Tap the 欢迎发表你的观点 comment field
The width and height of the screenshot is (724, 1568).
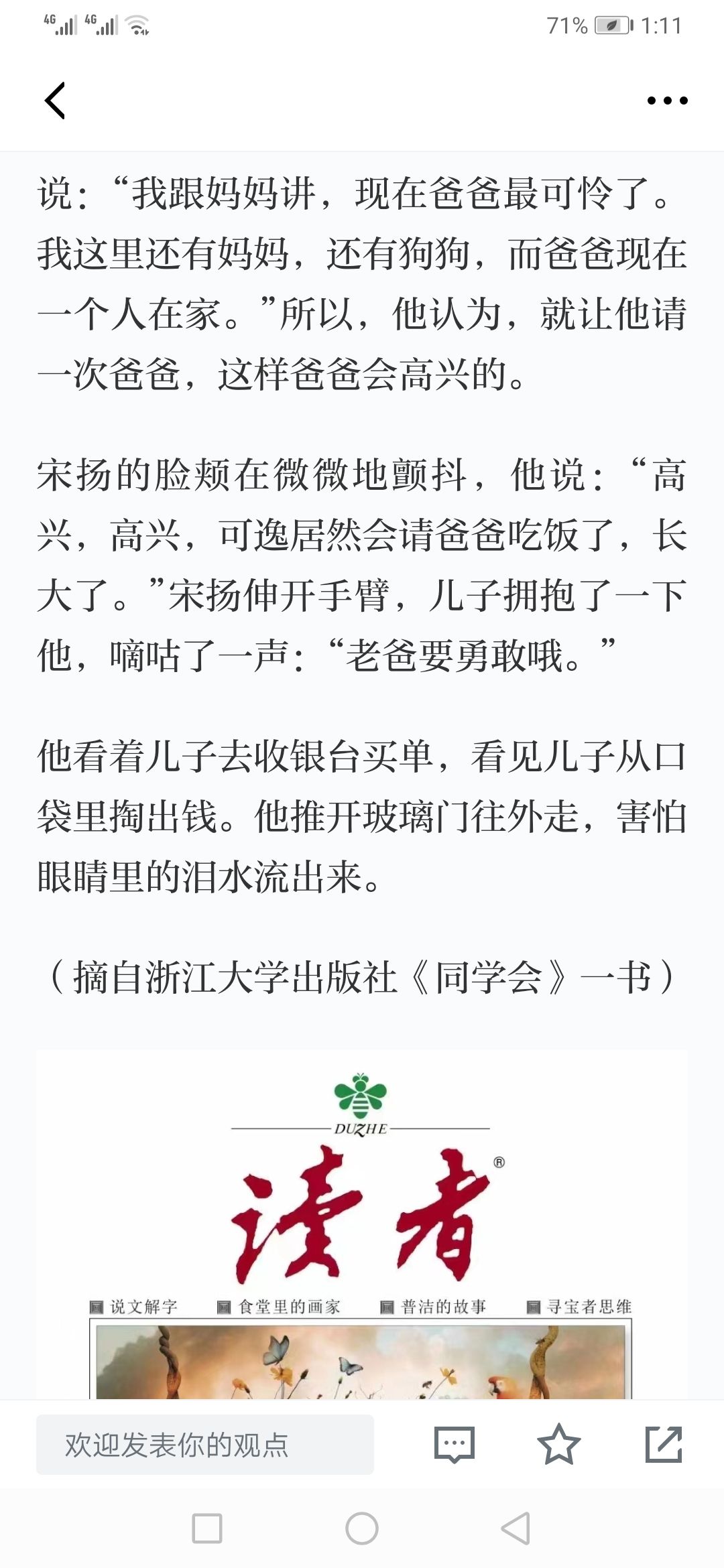click(205, 1444)
